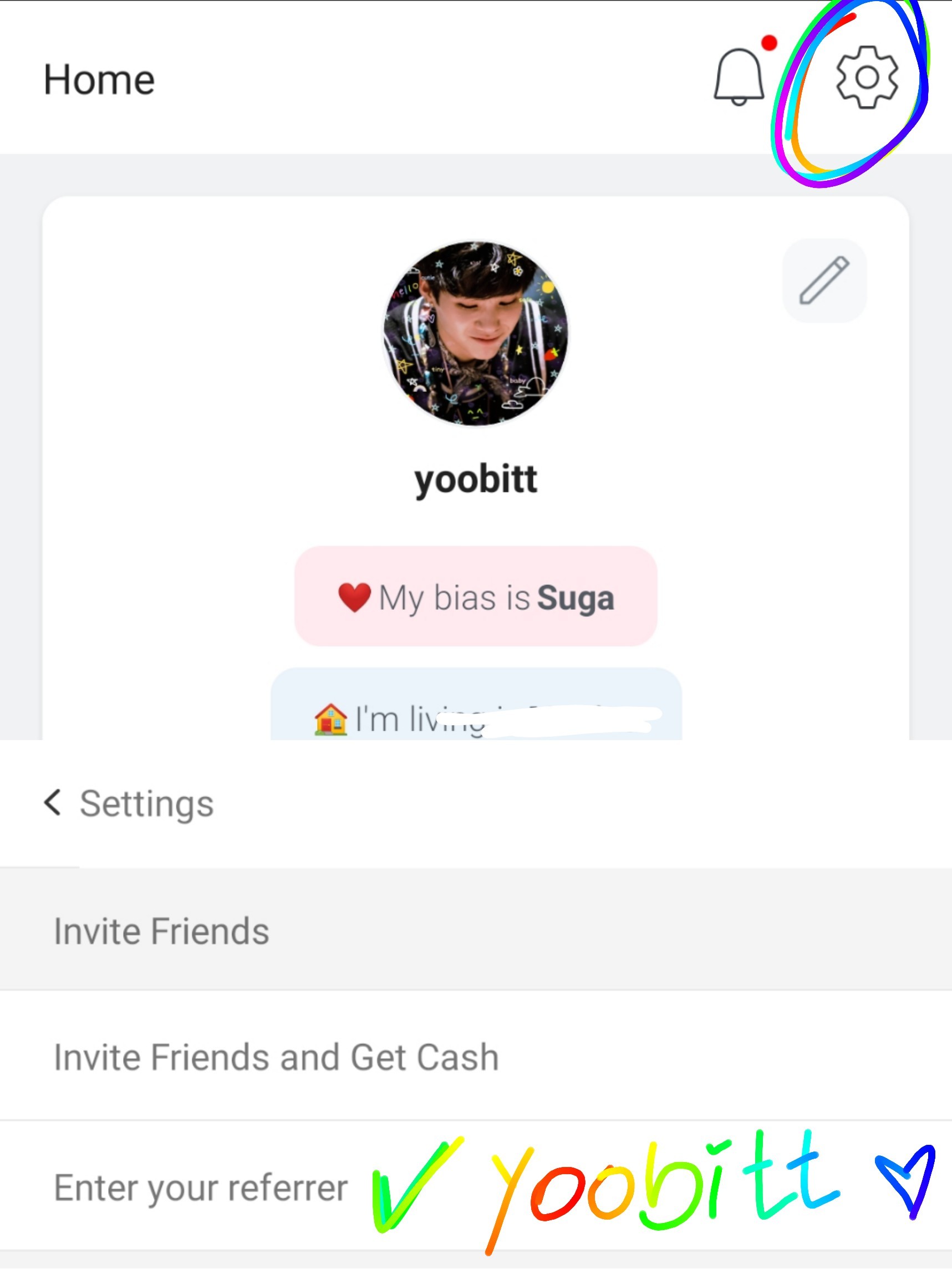Image resolution: width=952 pixels, height=1269 pixels.
Task: Edit profile with the pencil icon
Action: click(824, 281)
